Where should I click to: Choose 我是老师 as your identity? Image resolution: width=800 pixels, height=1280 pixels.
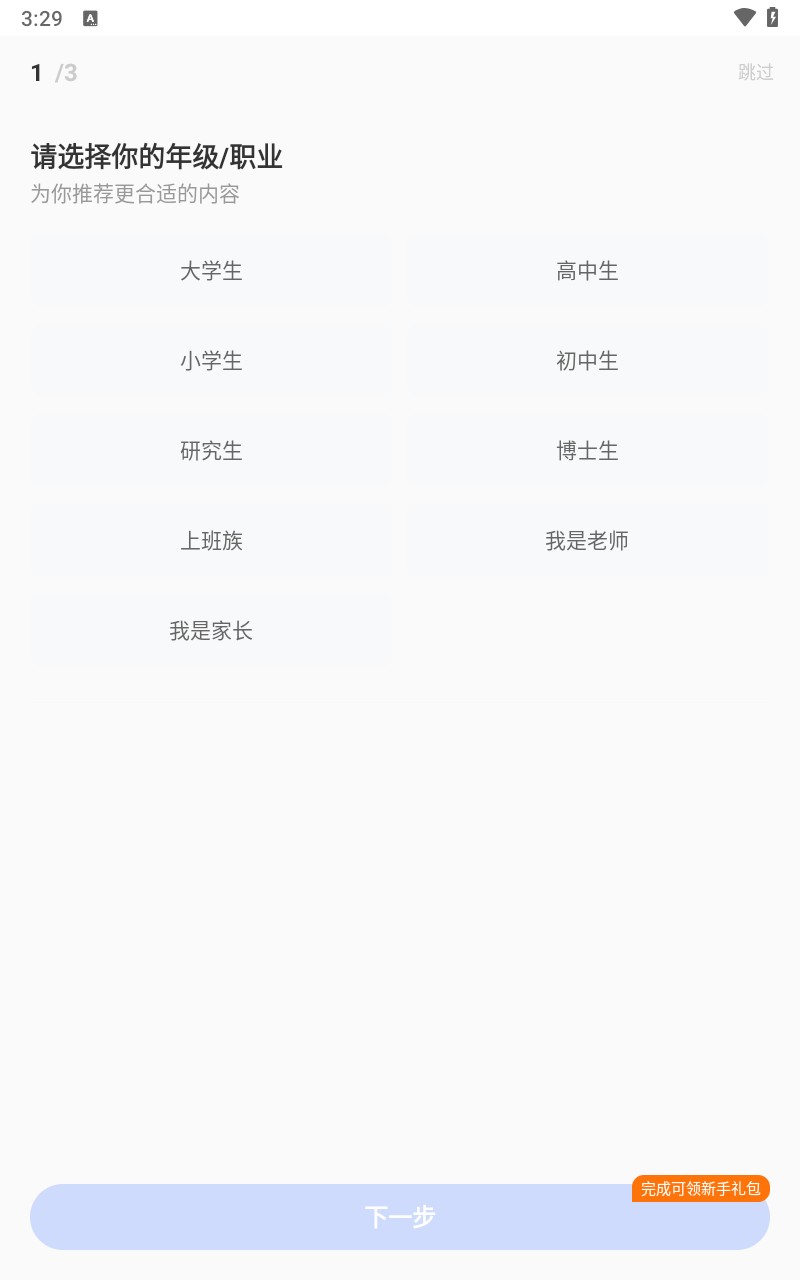point(587,541)
